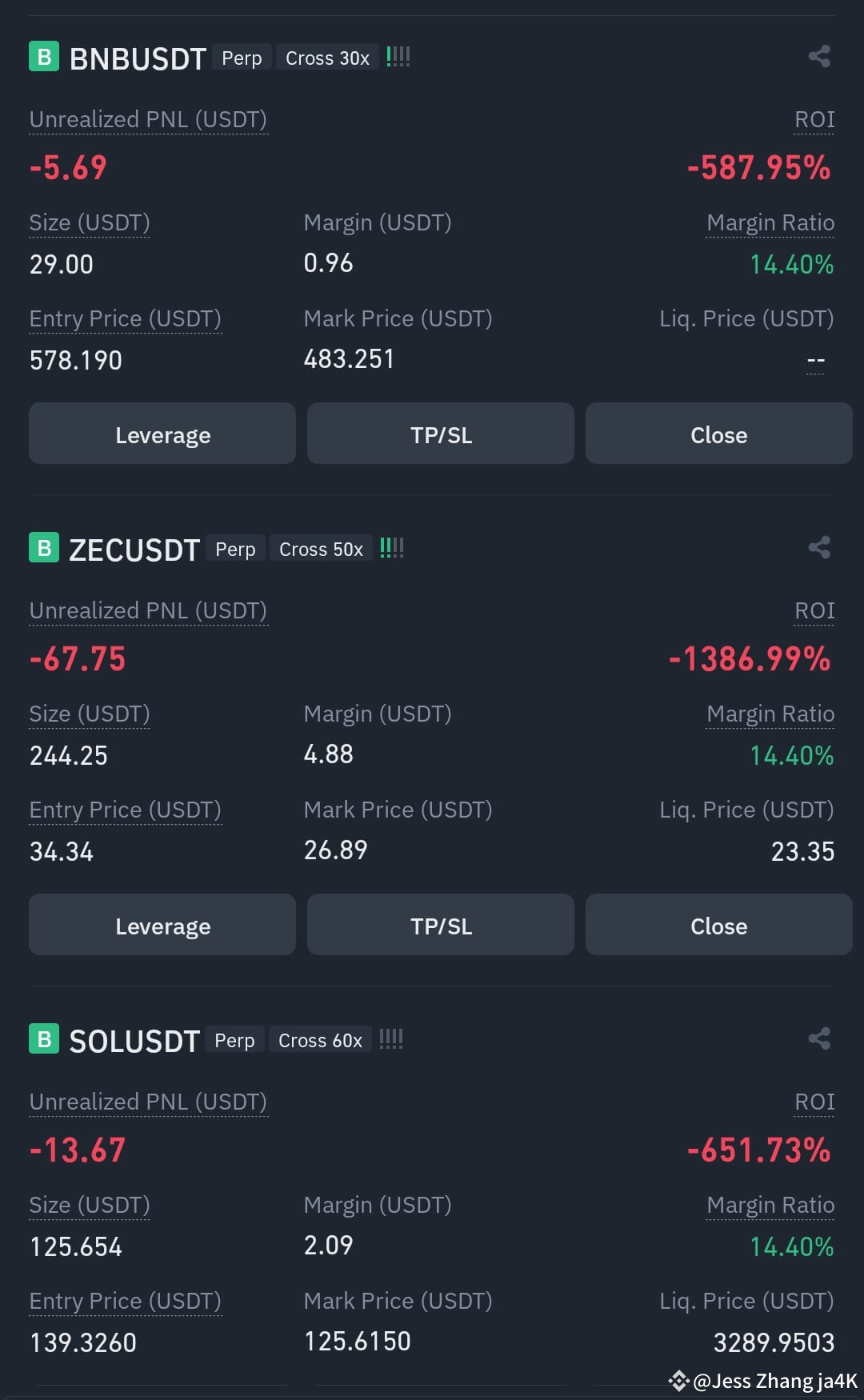
Task: Tap the share icon for SOLUSDT position
Action: [818, 1037]
